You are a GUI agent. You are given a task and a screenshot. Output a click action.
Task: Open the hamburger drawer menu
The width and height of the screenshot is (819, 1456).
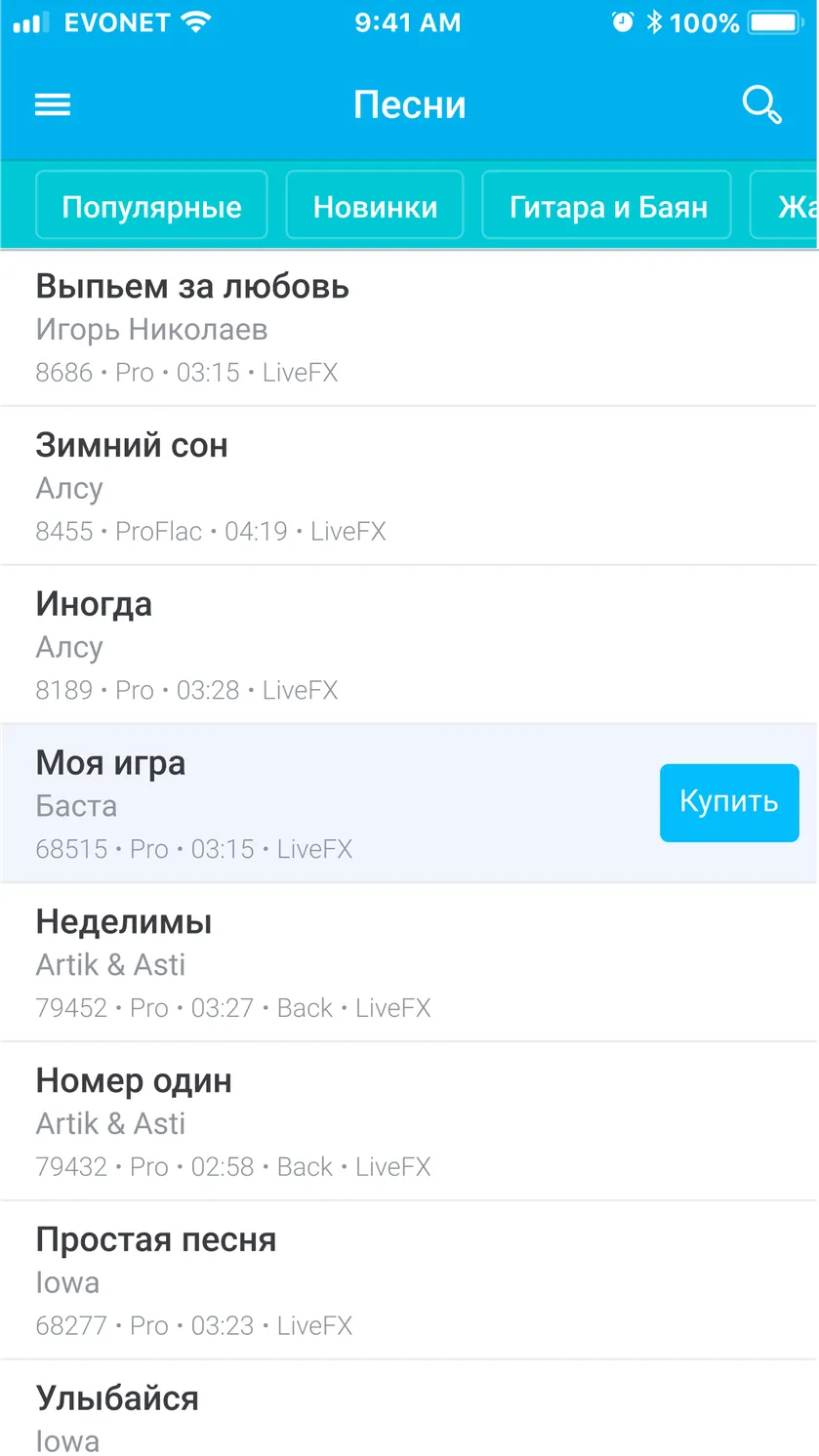(53, 104)
